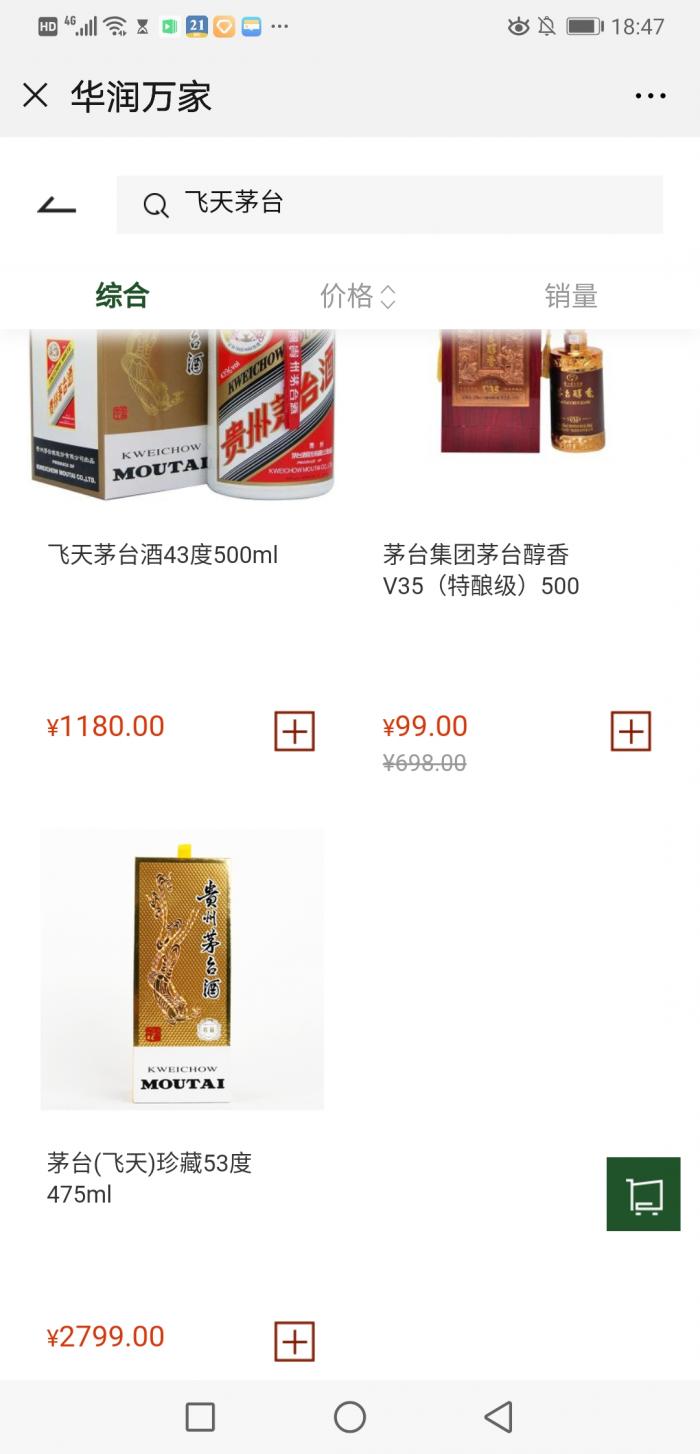Add 茅台醇香V35 to cart
This screenshot has width=700, height=1454.
point(631,731)
